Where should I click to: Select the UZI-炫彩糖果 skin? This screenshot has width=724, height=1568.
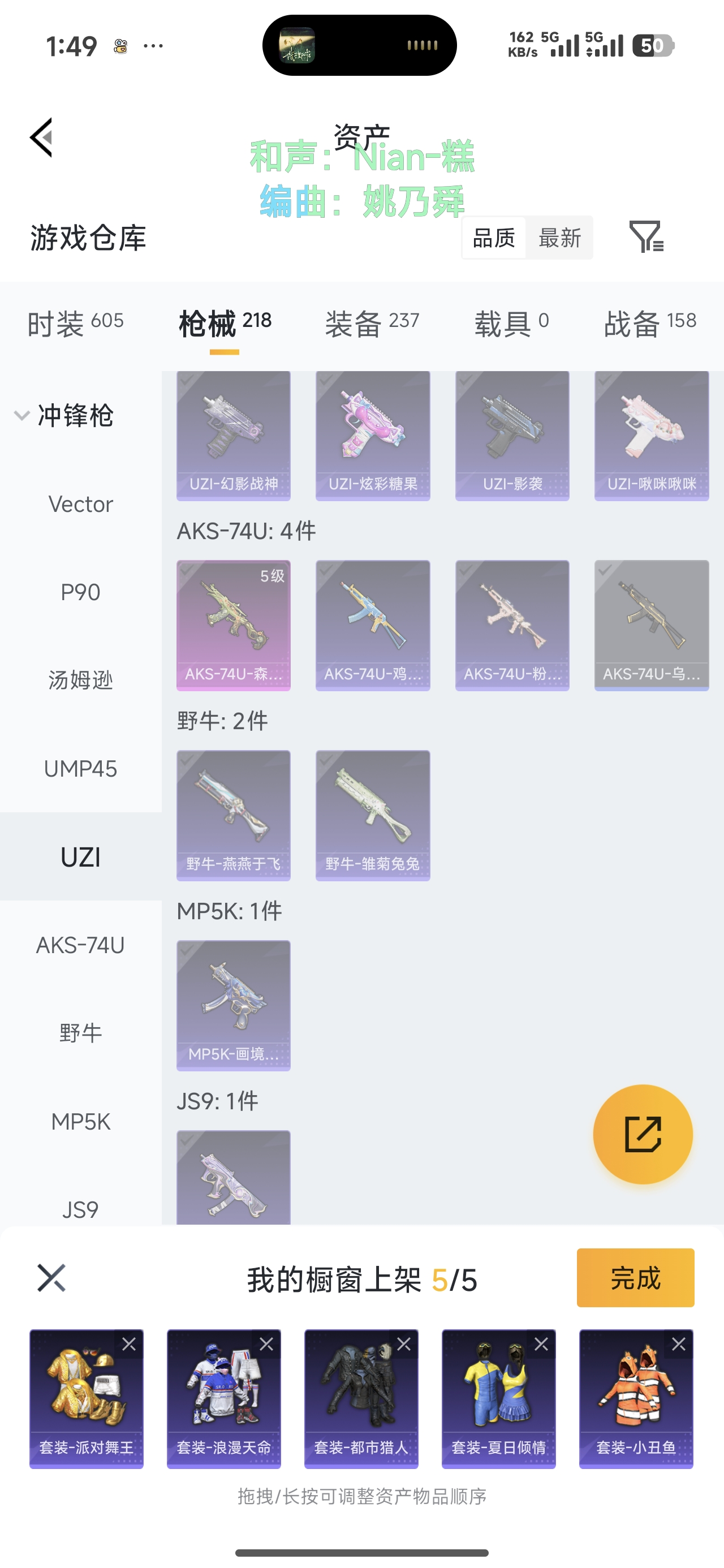point(373,435)
